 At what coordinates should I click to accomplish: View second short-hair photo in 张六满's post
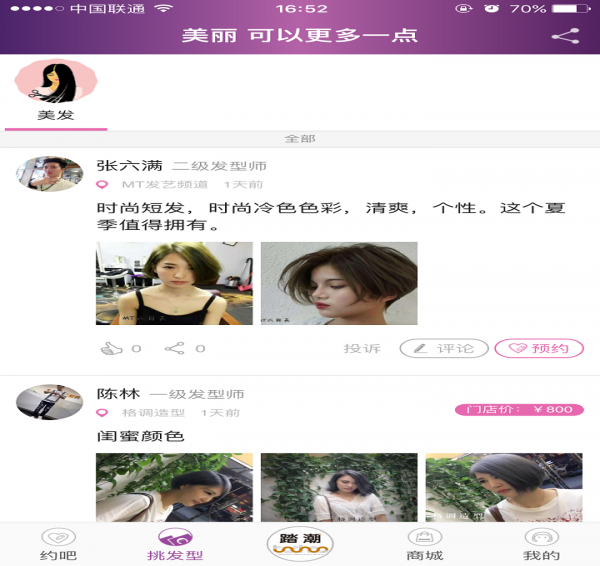[339, 283]
